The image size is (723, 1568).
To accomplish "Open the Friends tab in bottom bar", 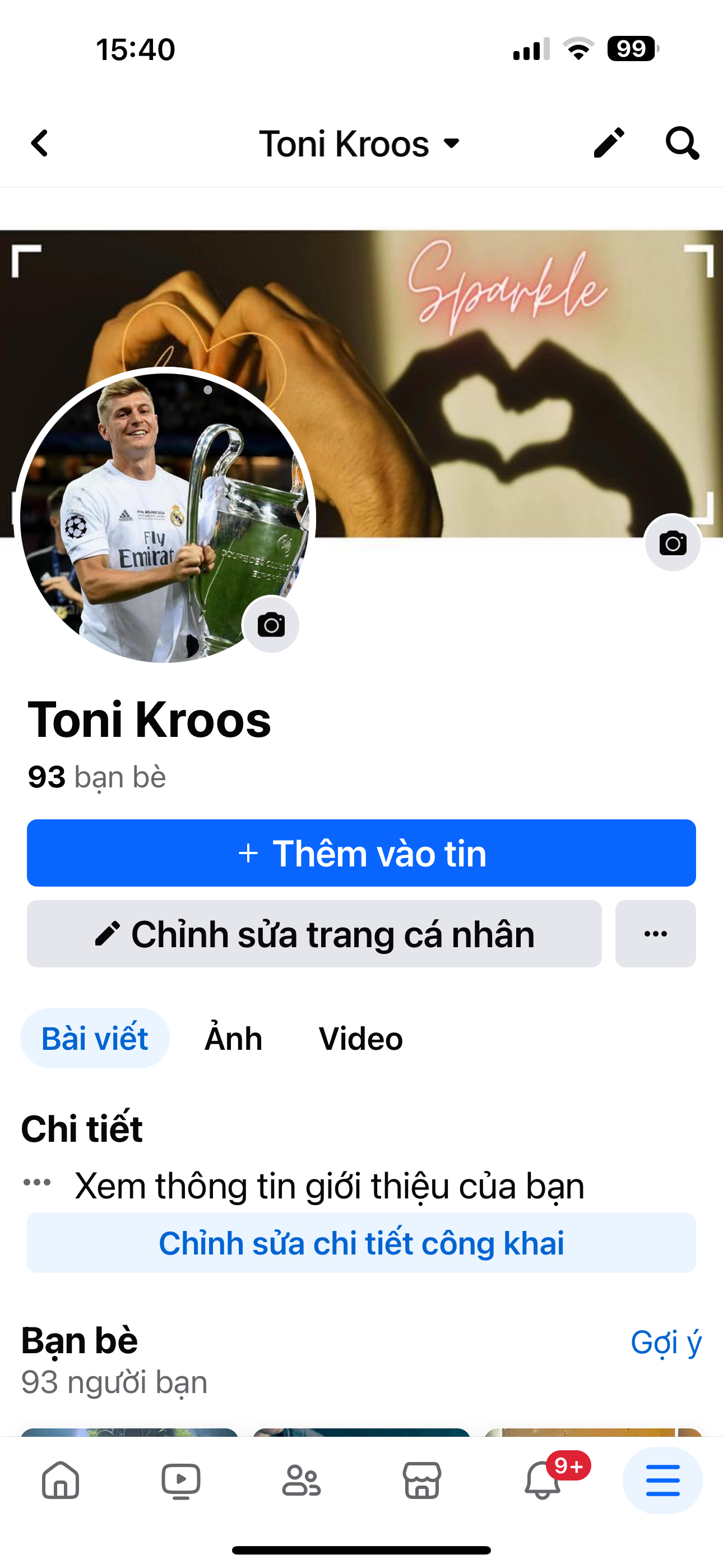I will (x=302, y=1481).
